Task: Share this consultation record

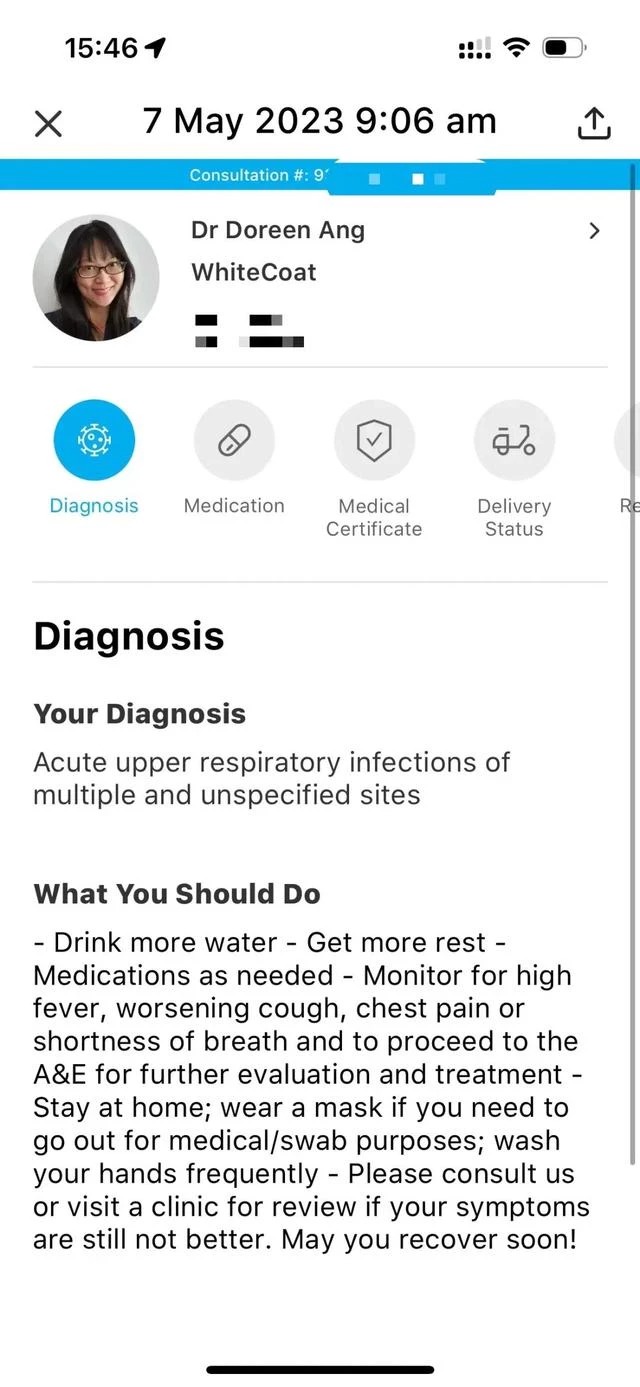Action: coord(593,122)
